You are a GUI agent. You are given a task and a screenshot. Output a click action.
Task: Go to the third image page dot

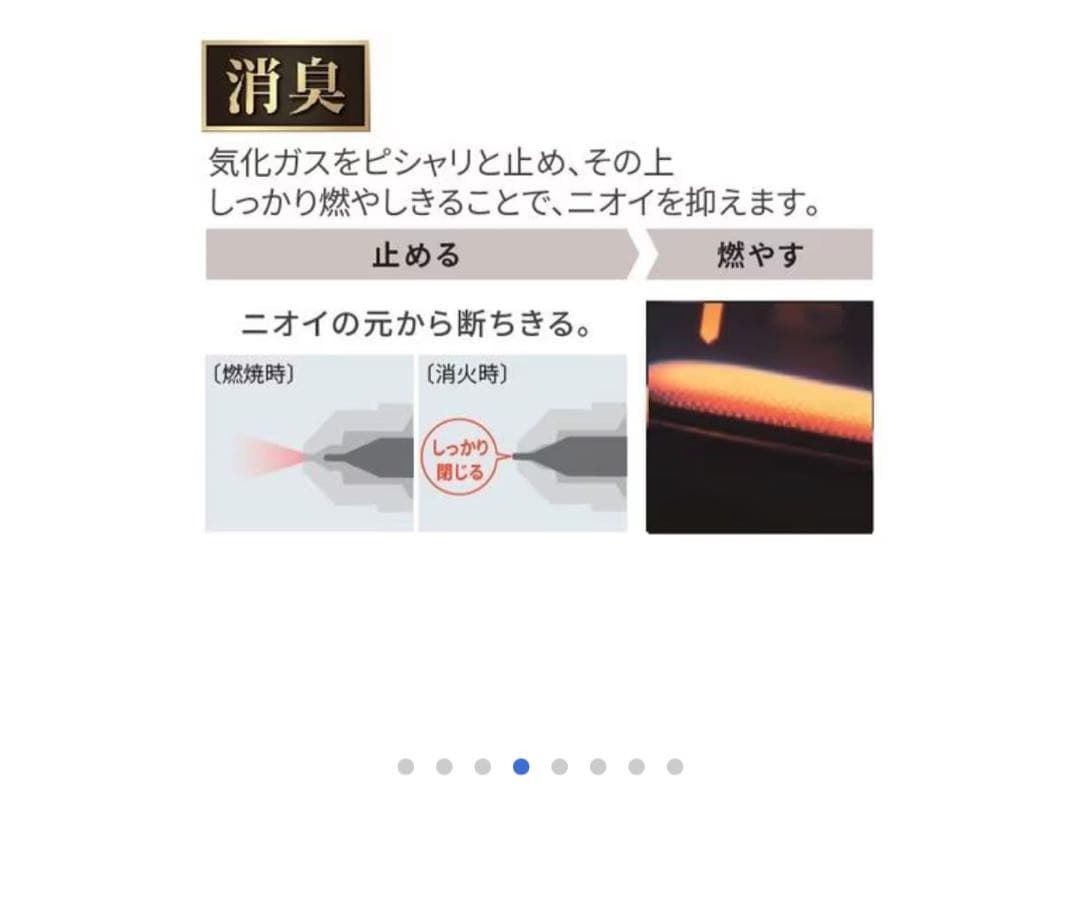(482, 767)
